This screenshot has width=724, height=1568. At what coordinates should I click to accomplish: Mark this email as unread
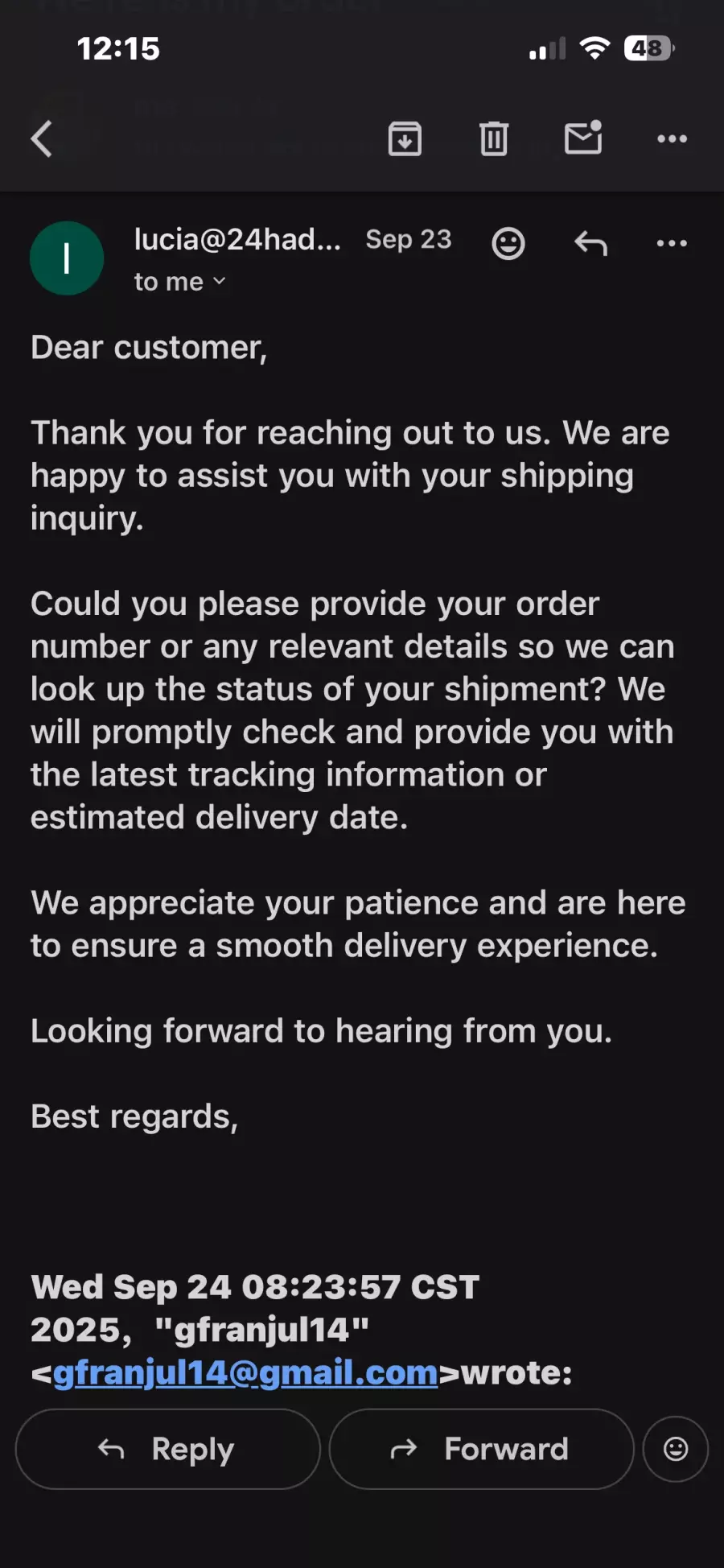click(x=583, y=138)
